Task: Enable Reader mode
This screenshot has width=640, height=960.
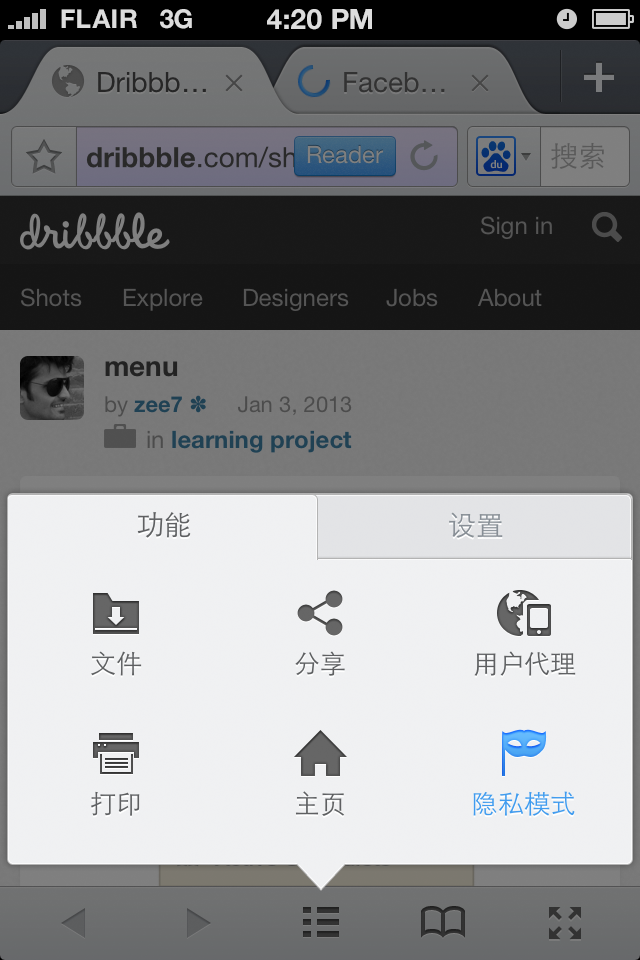Action: click(344, 156)
